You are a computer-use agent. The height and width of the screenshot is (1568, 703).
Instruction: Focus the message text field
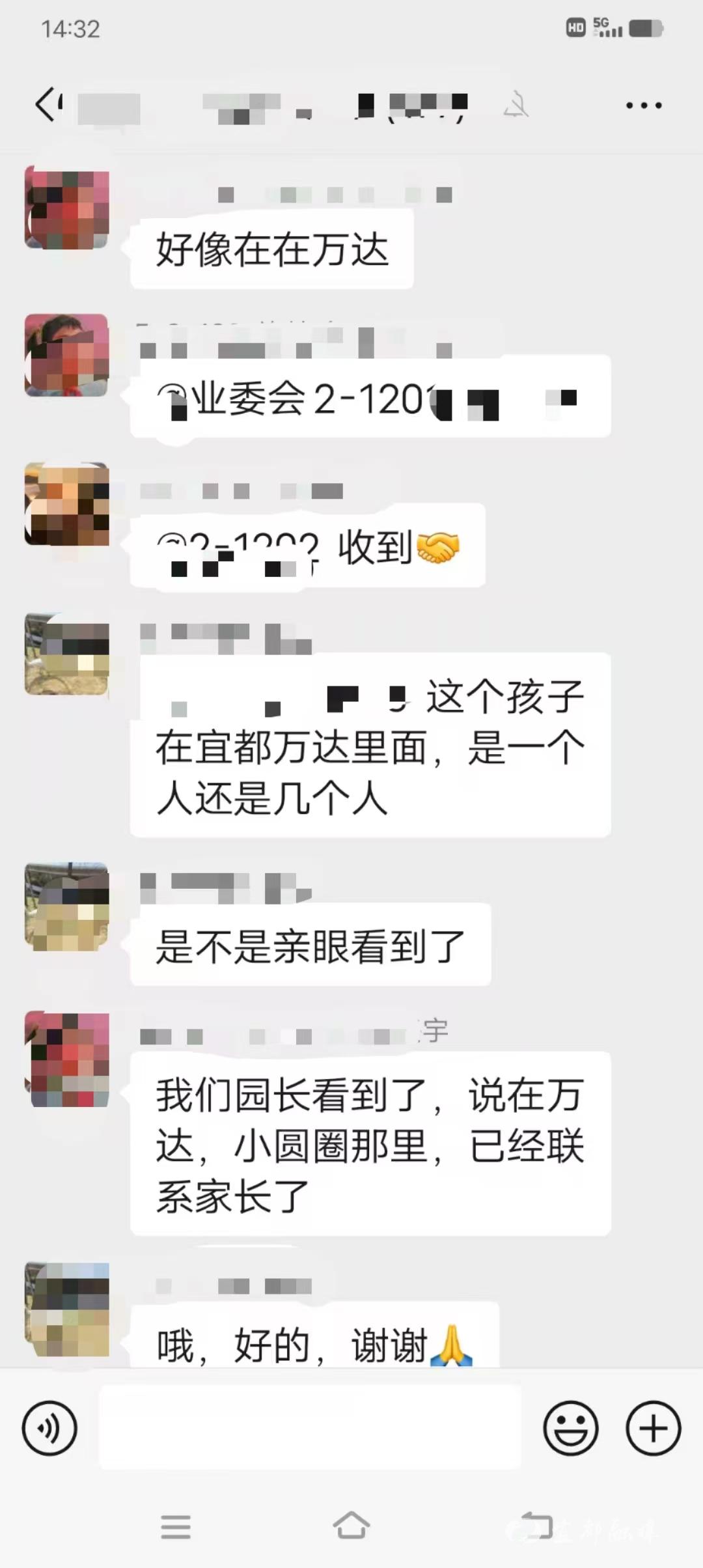[x=310, y=1428]
